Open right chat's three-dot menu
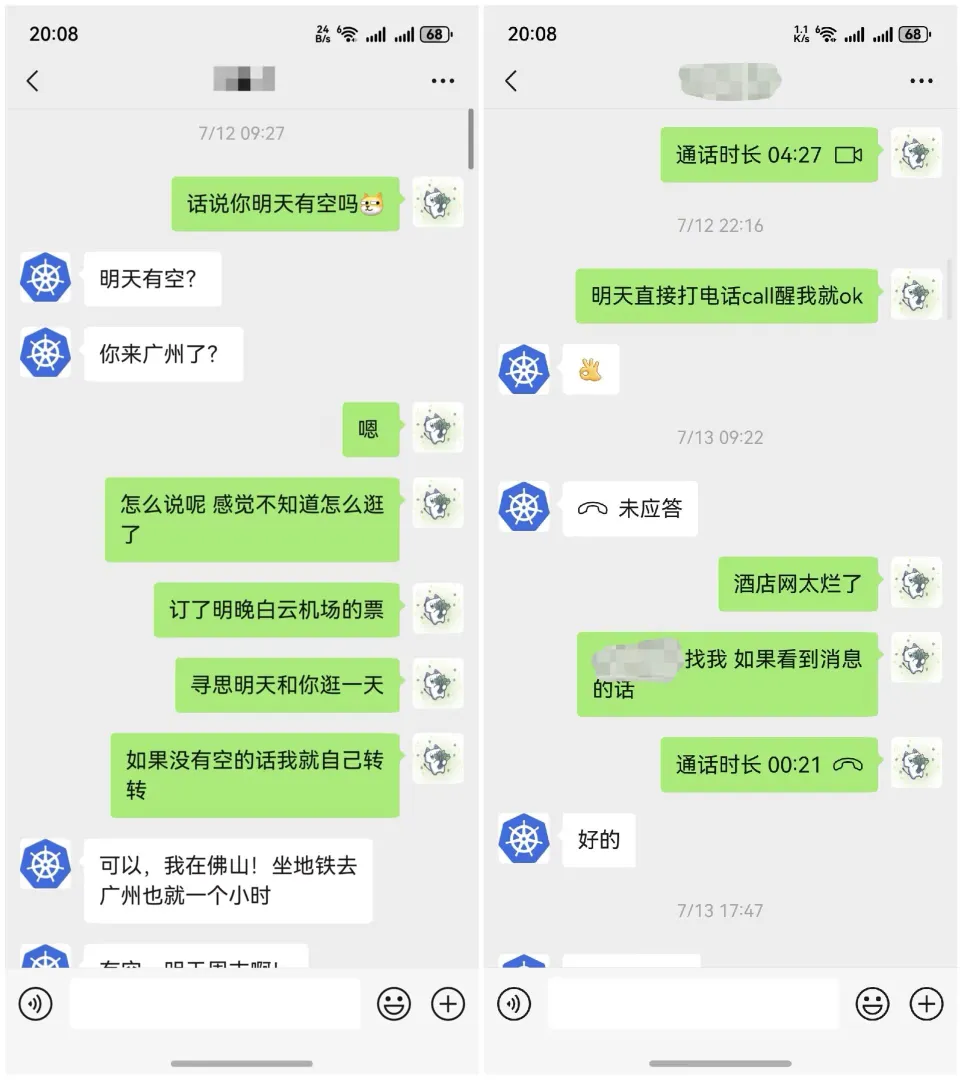 pos(921,80)
